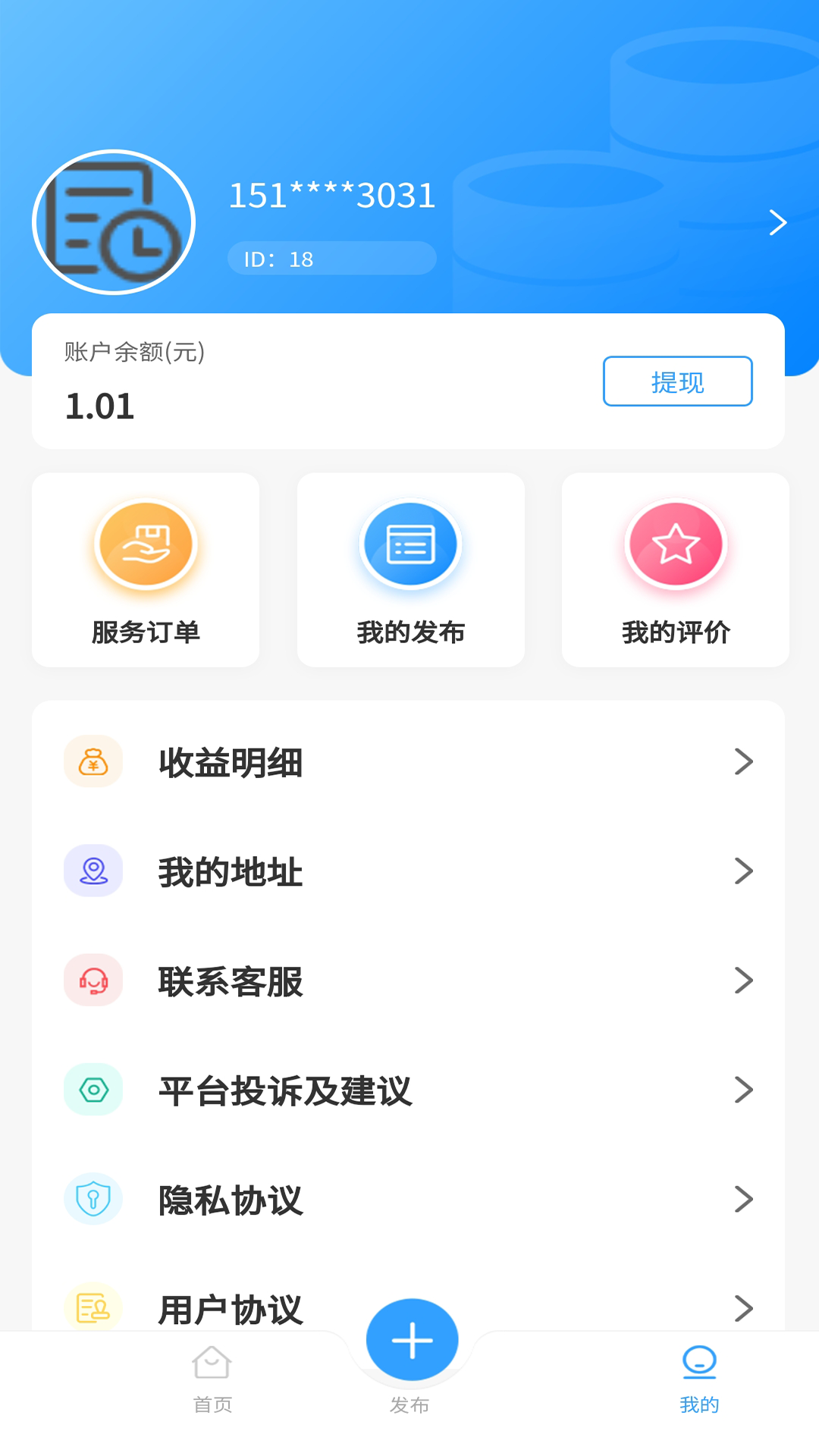Tap the 提现 withdraw button
The height and width of the screenshot is (1456, 819).
(x=676, y=382)
